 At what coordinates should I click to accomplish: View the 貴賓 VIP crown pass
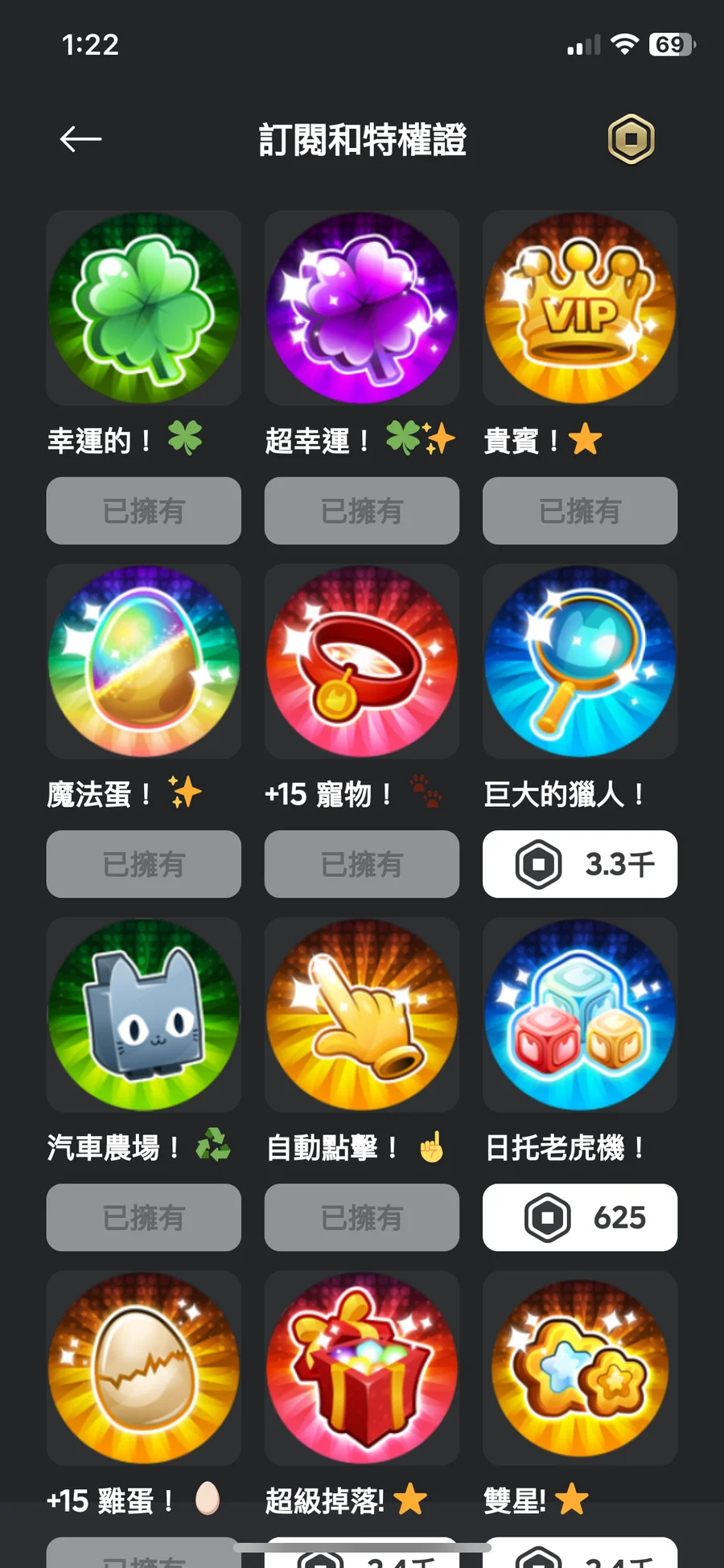click(579, 308)
